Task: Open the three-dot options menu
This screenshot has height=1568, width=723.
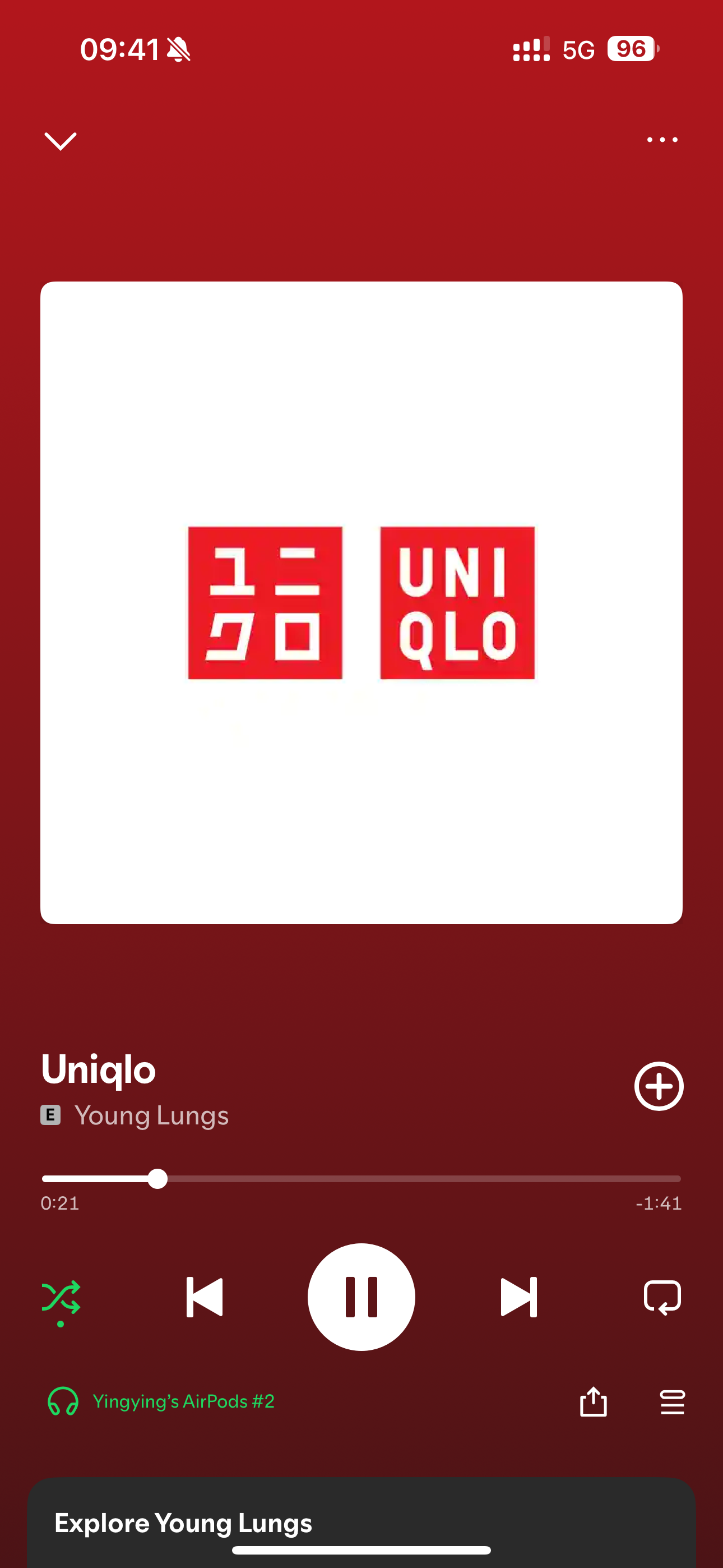Action: tap(662, 140)
